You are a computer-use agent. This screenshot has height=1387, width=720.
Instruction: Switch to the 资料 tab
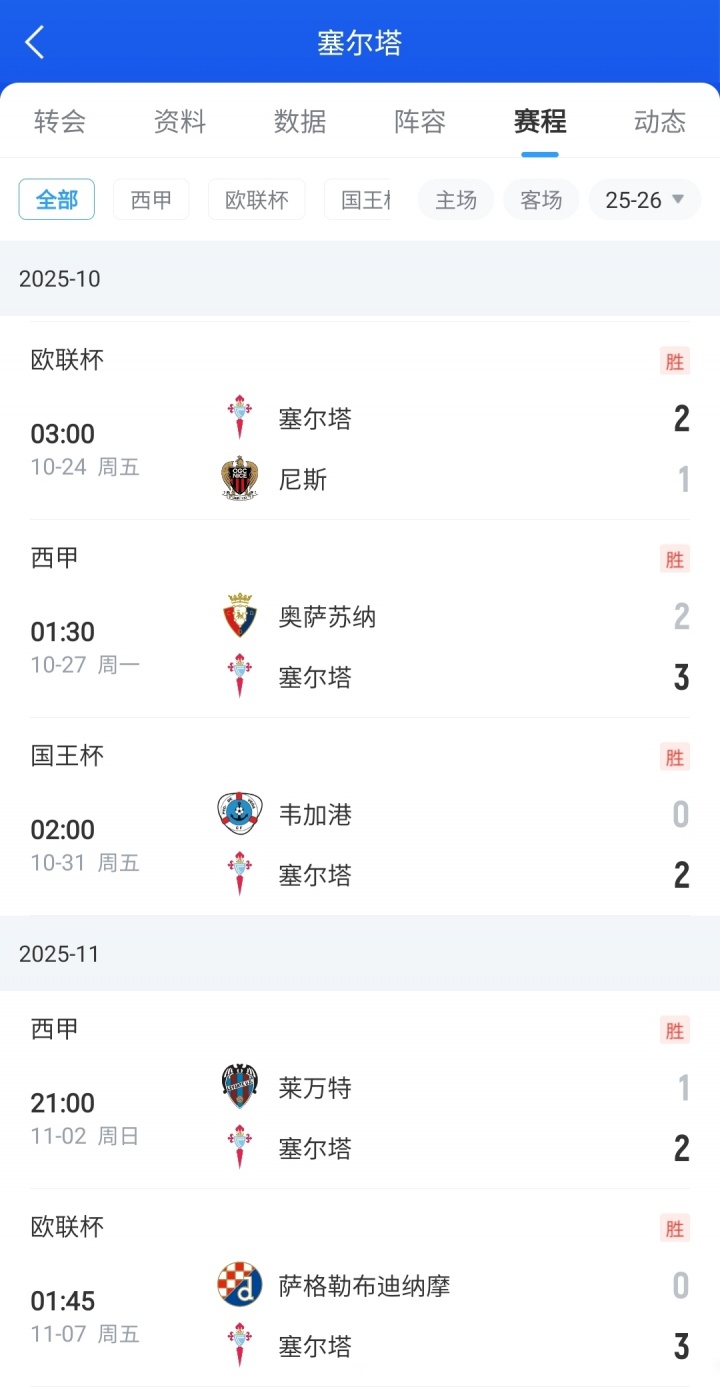180,122
